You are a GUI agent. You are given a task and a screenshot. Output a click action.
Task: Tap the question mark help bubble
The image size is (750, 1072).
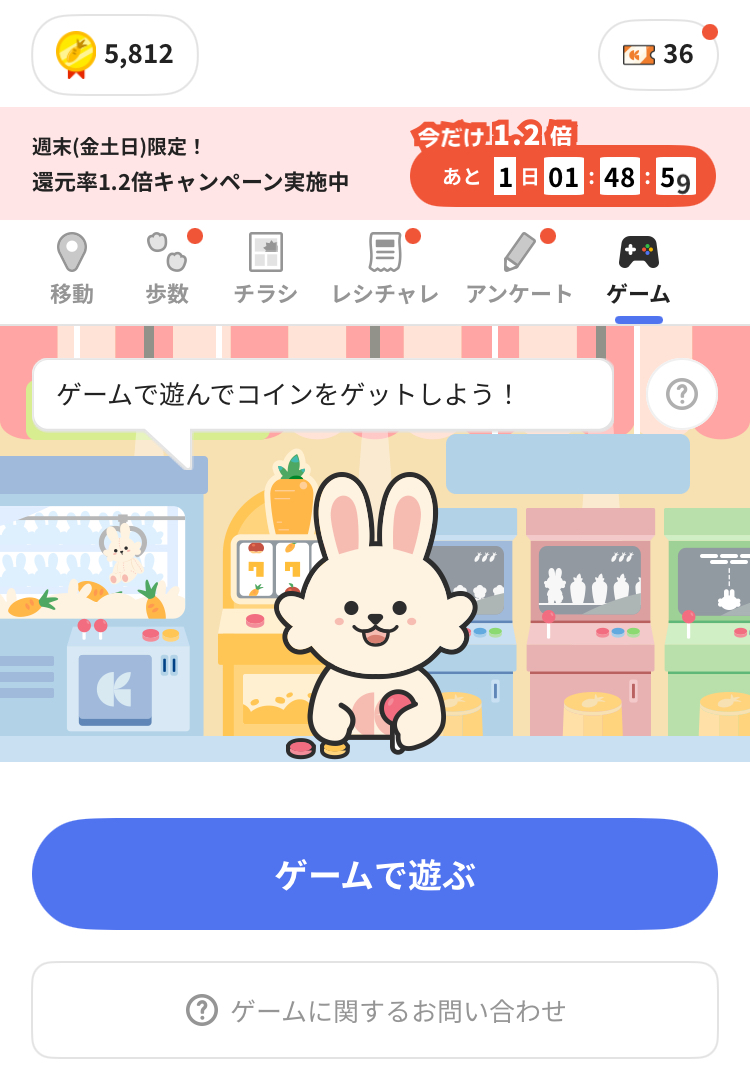click(681, 395)
